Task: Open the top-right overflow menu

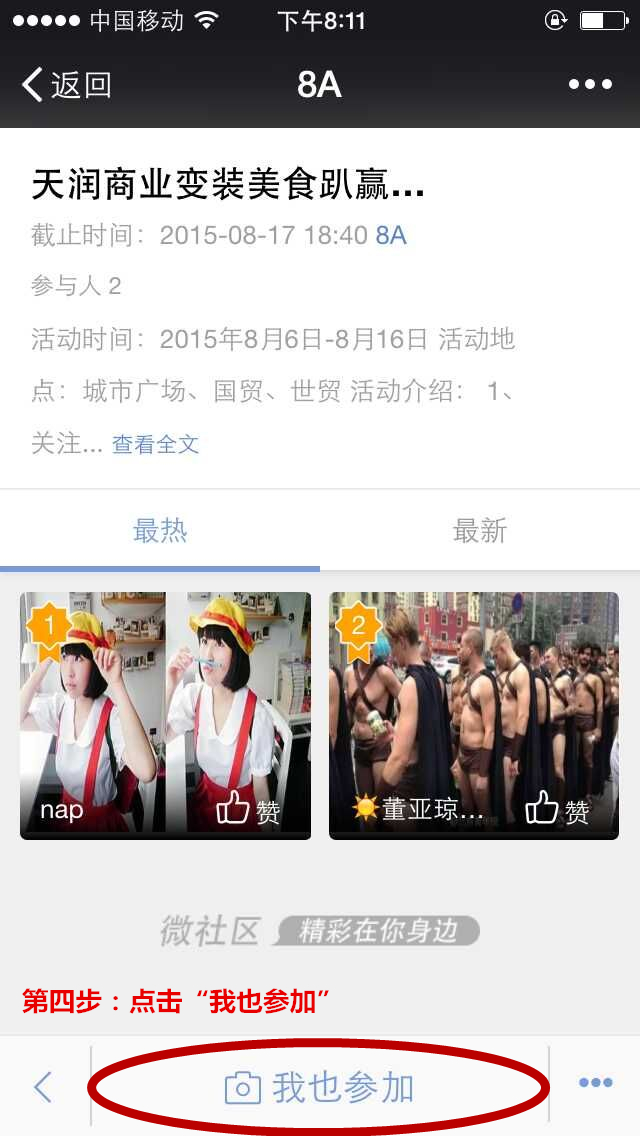Action: (x=590, y=85)
